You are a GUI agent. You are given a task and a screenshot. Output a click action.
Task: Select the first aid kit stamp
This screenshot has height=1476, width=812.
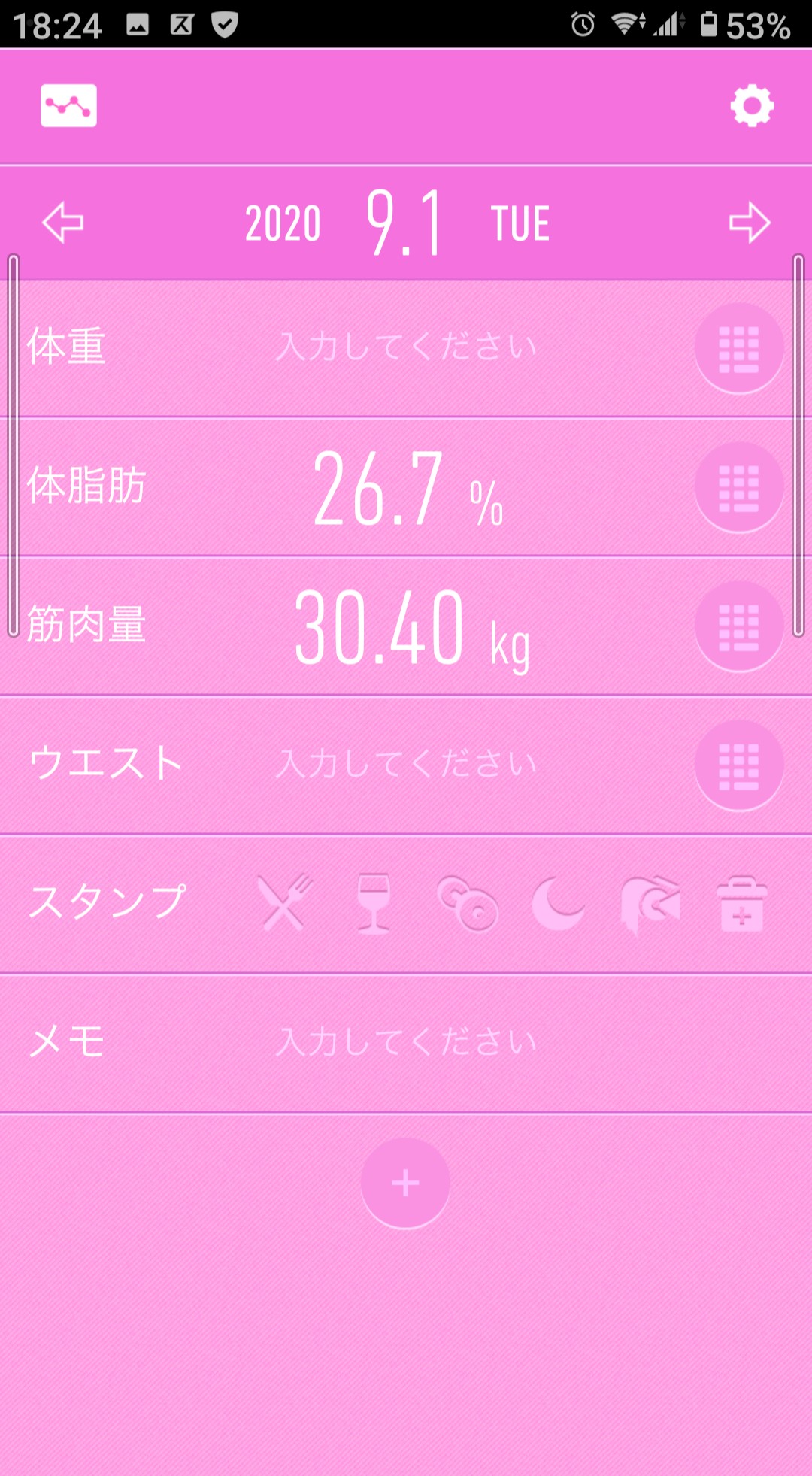pyautogui.click(x=742, y=904)
